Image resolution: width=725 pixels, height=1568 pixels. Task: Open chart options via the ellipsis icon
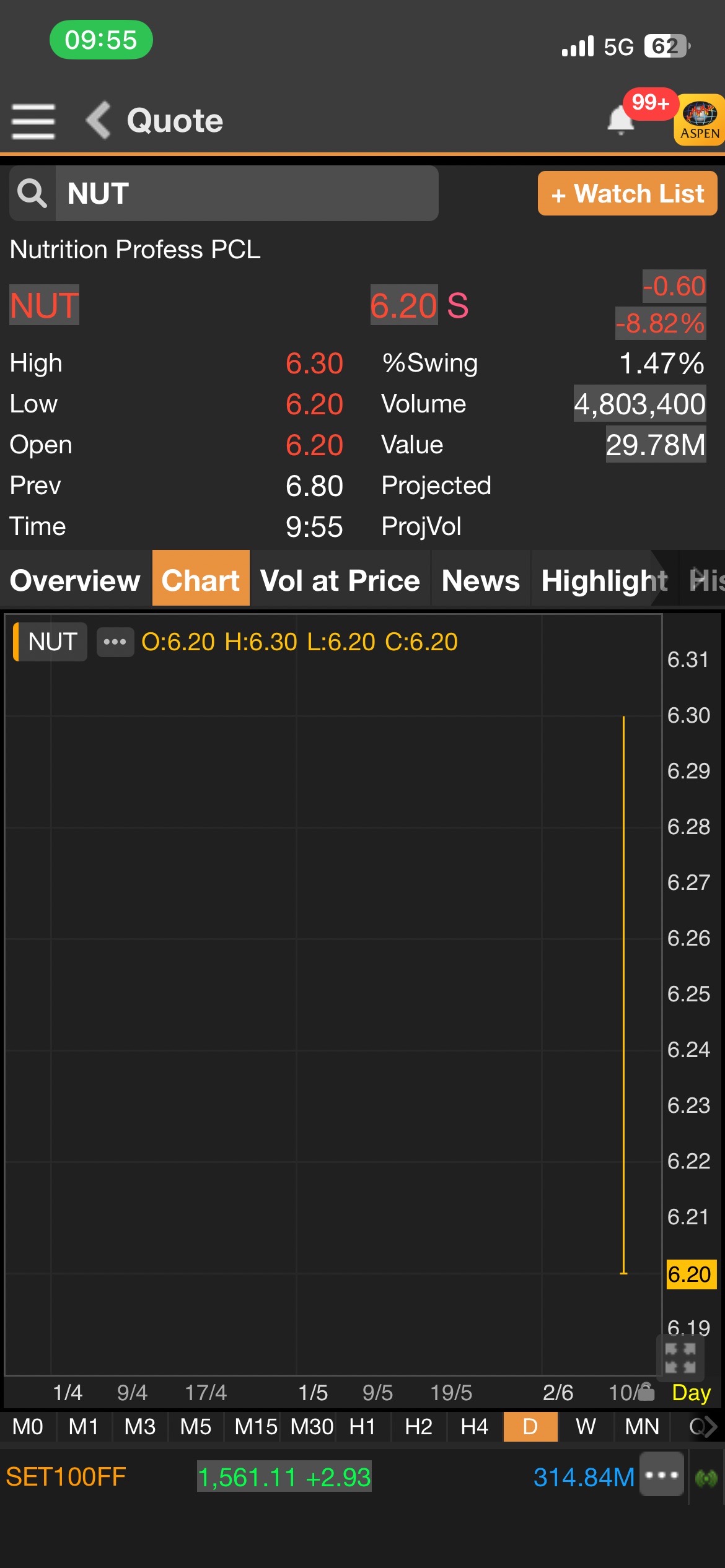pos(115,641)
